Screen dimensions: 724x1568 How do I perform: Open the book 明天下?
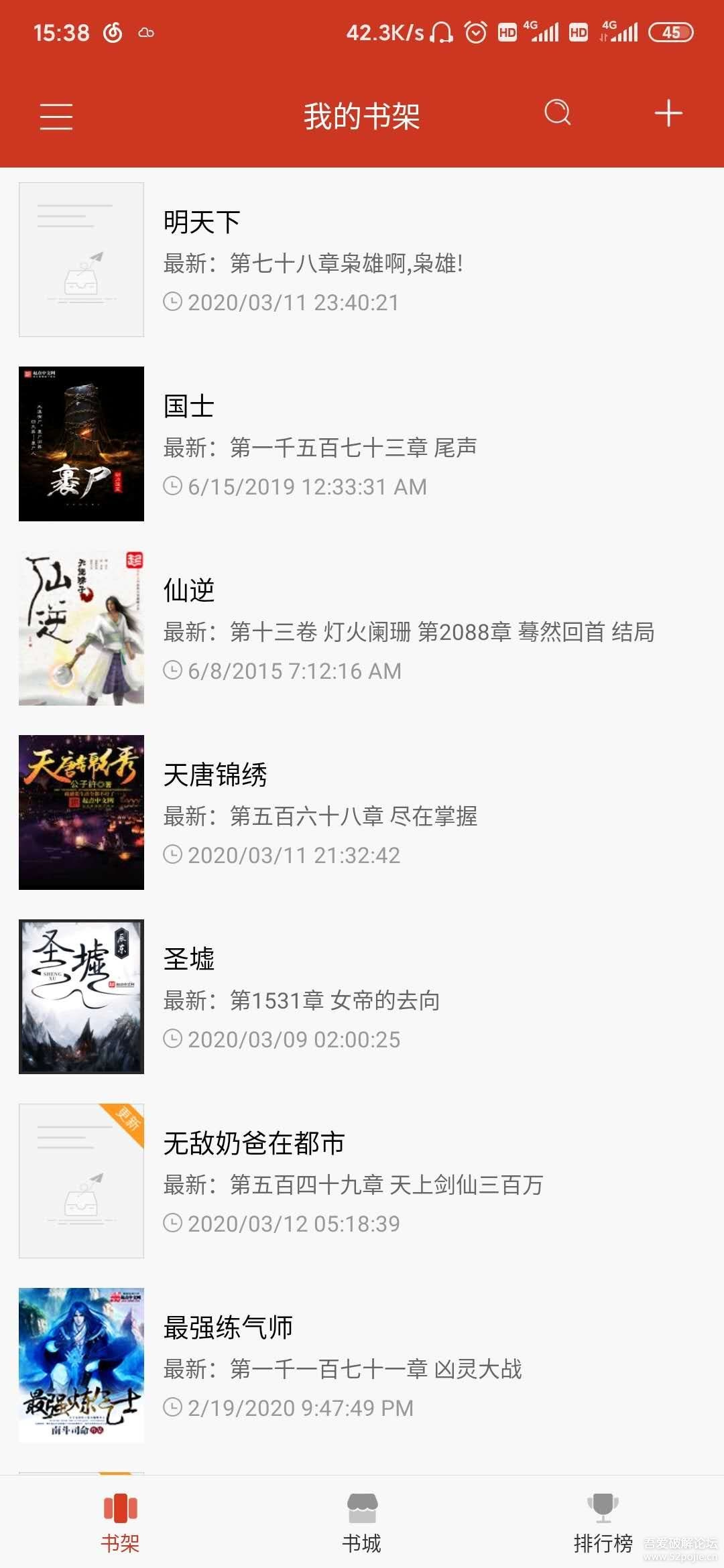[x=362, y=260]
